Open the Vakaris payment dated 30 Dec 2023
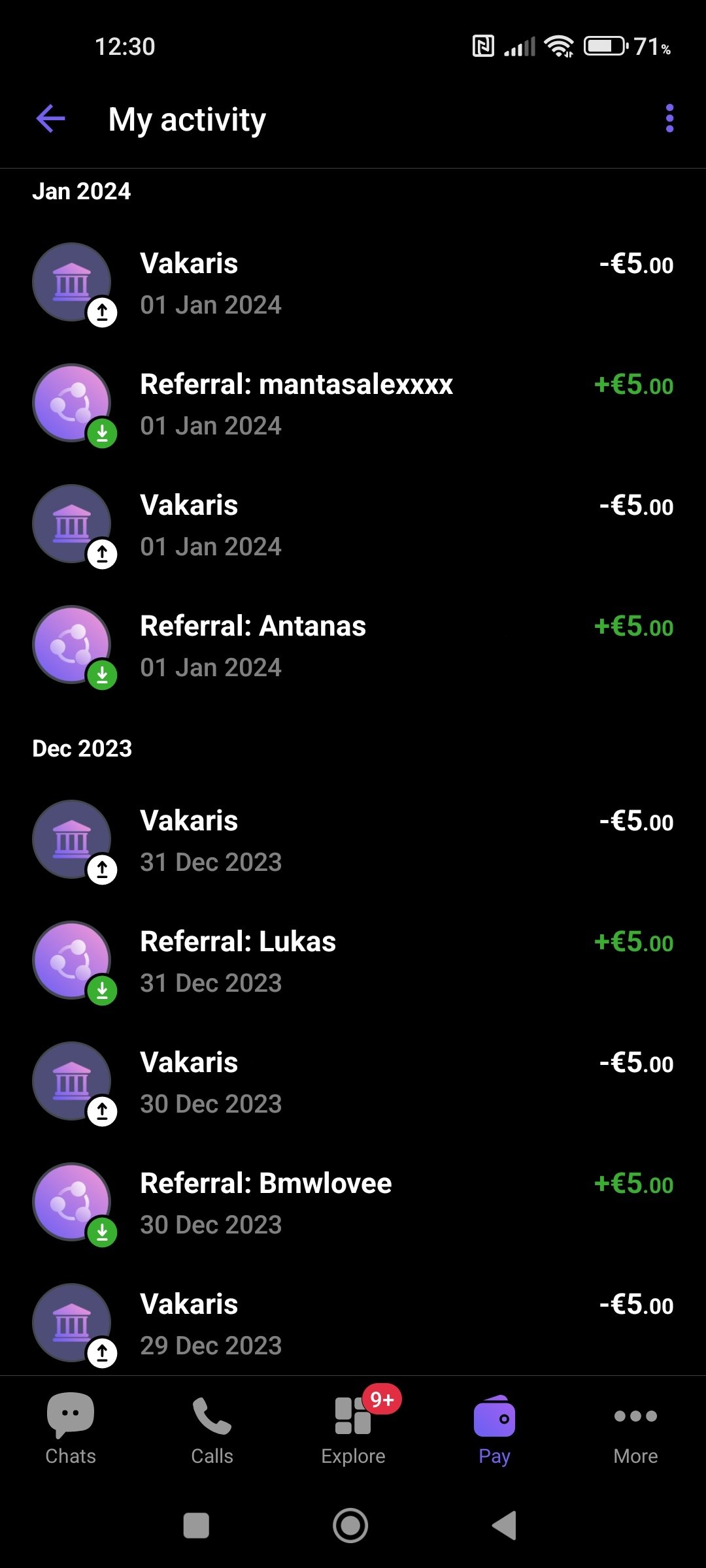 [353, 1082]
